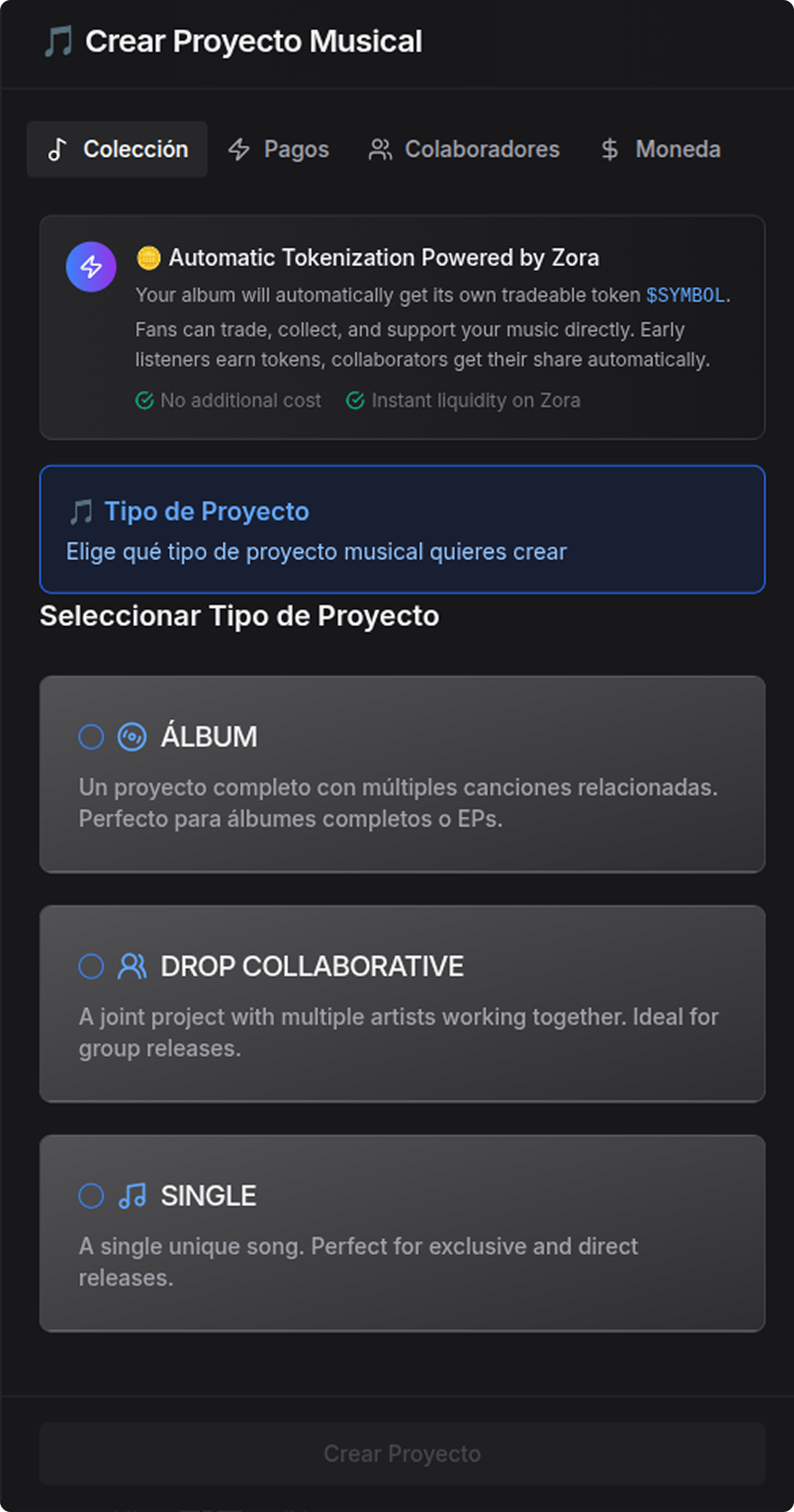
Task: Expand the Tipo de Proyecto section
Action: point(402,529)
